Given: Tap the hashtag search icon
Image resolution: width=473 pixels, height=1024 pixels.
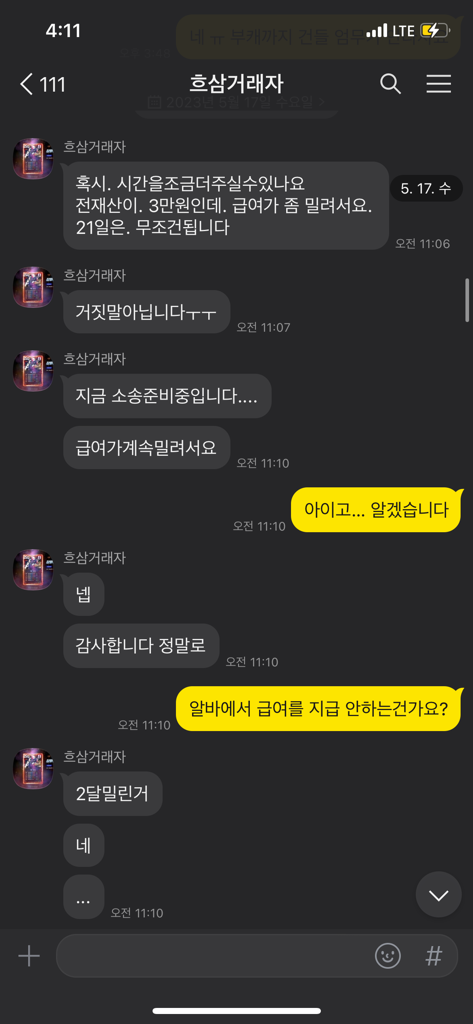Looking at the screenshot, I should point(434,957).
